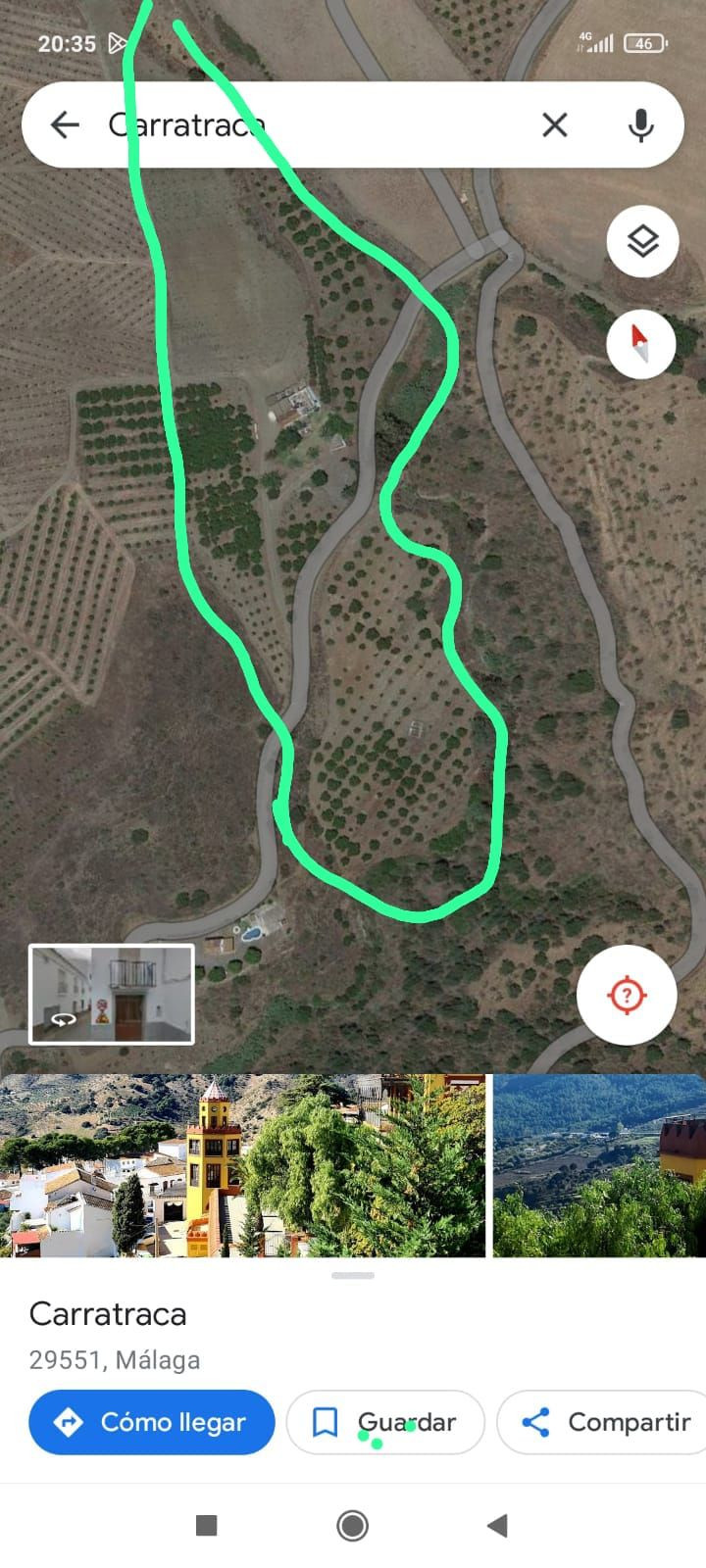Expand the place sheet drag handle
Image resolution: width=706 pixels, height=1568 pixels.
pyautogui.click(x=353, y=1275)
